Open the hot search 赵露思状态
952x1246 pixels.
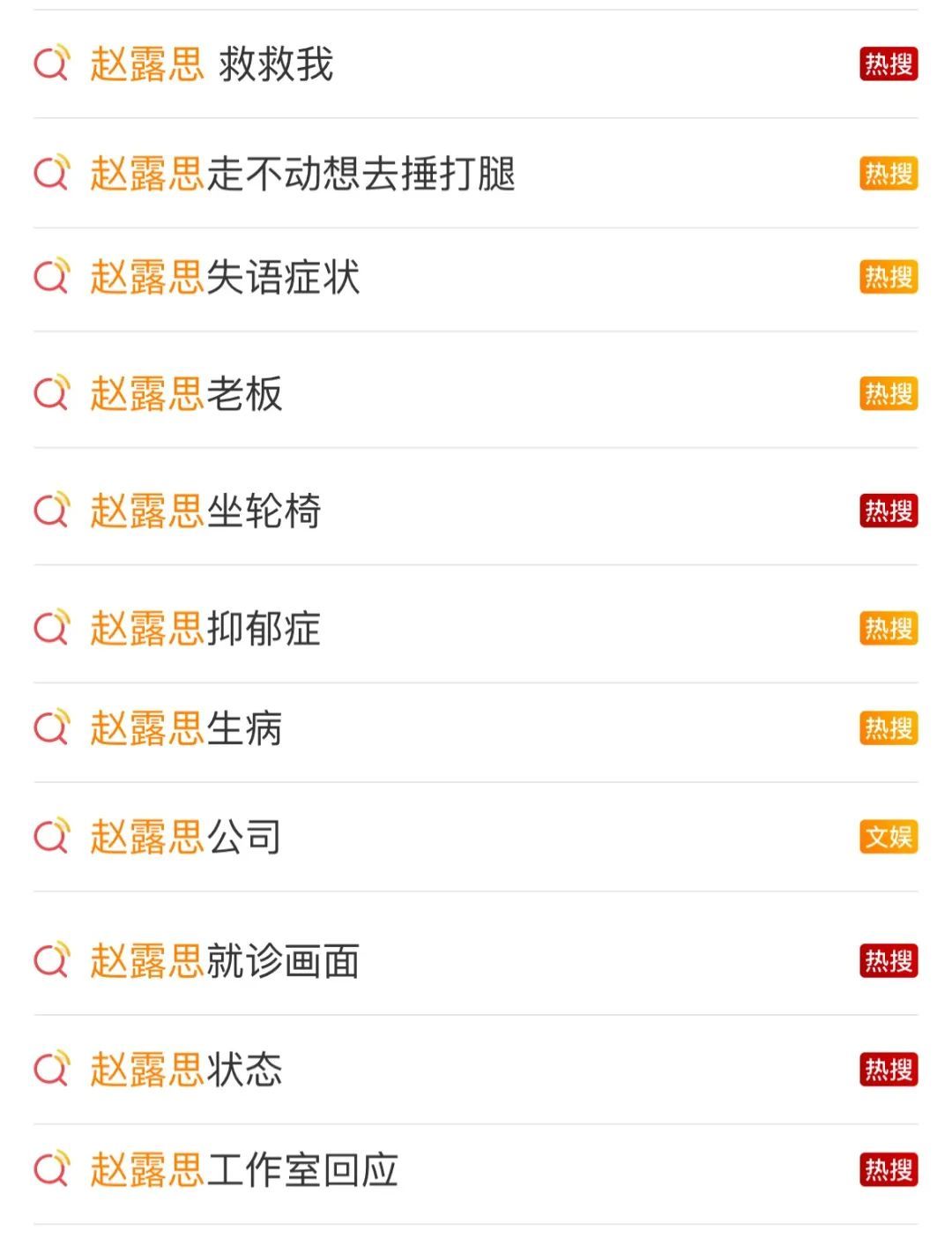(x=186, y=1070)
